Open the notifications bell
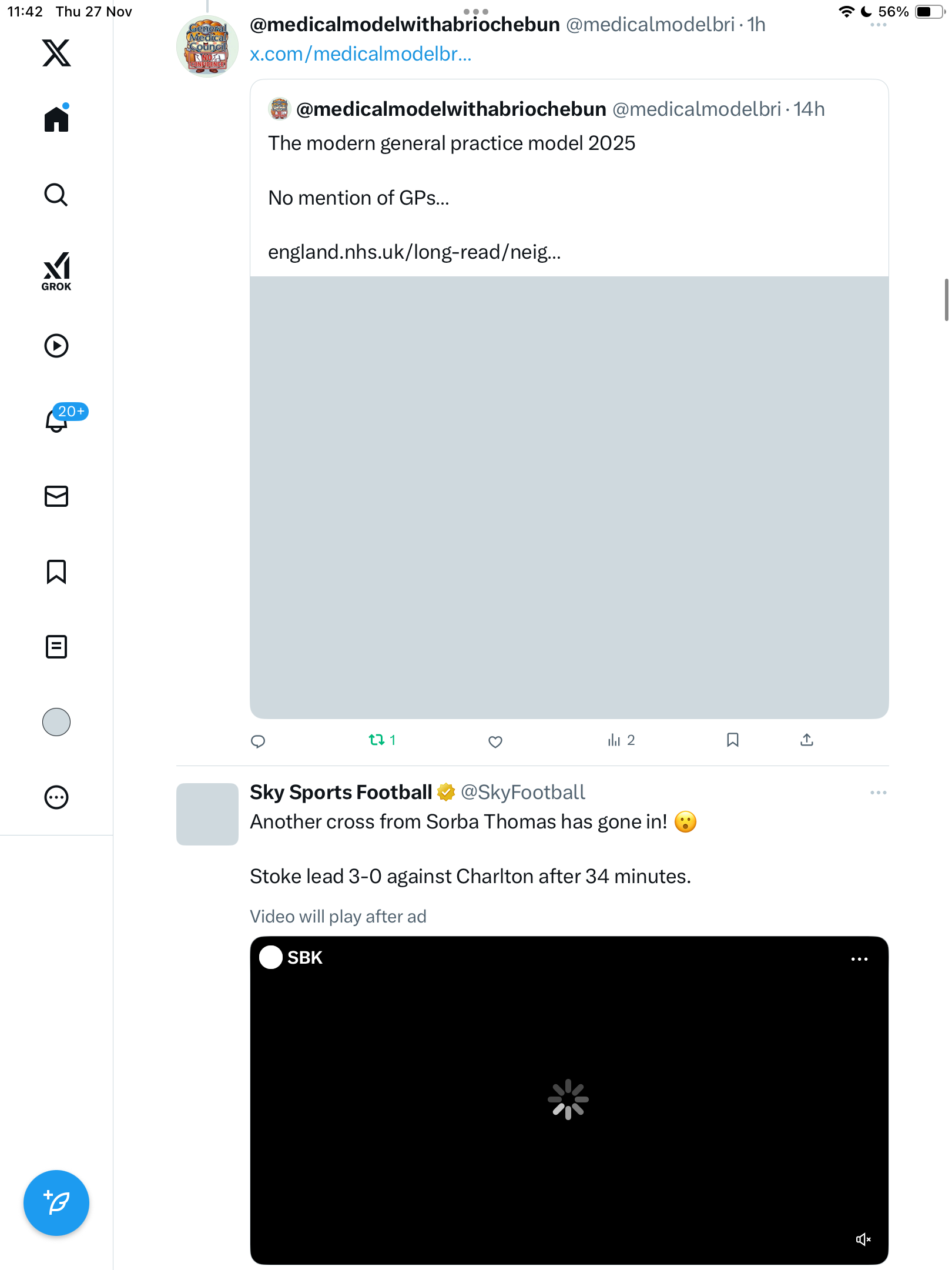952x1270 pixels. pos(56,421)
